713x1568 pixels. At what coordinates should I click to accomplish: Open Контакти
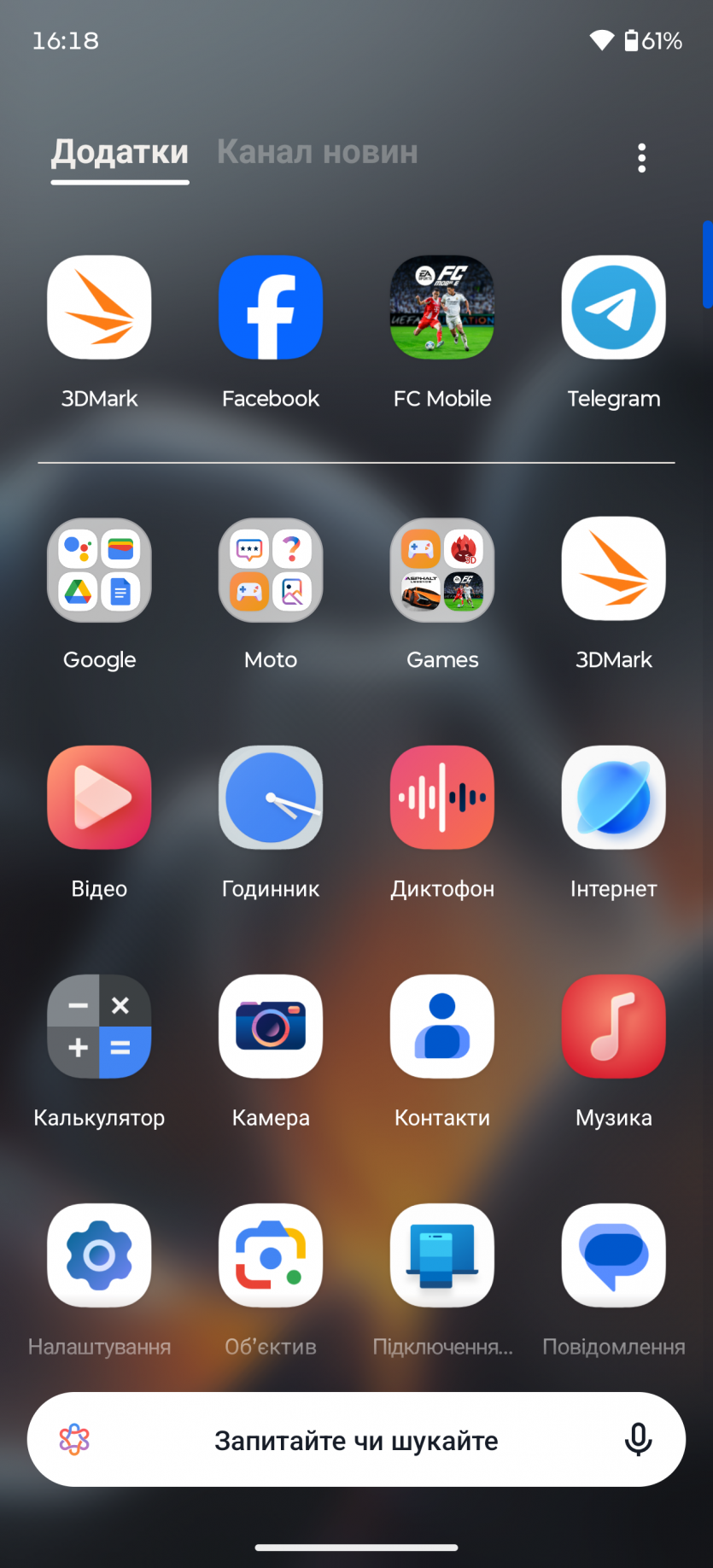[x=442, y=1027]
